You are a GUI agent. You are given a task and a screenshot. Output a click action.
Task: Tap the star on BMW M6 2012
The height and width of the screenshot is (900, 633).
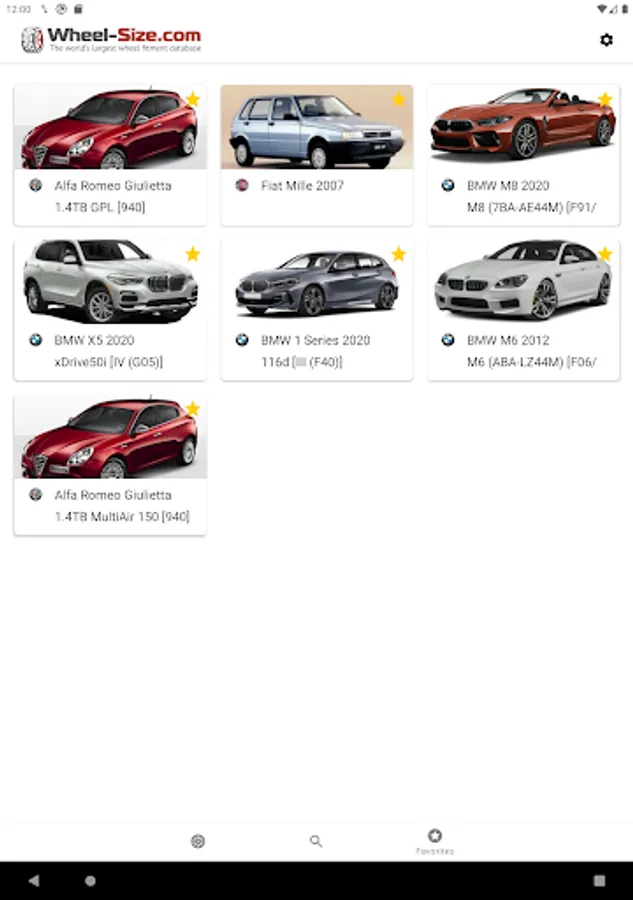click(x=605, y=254)
